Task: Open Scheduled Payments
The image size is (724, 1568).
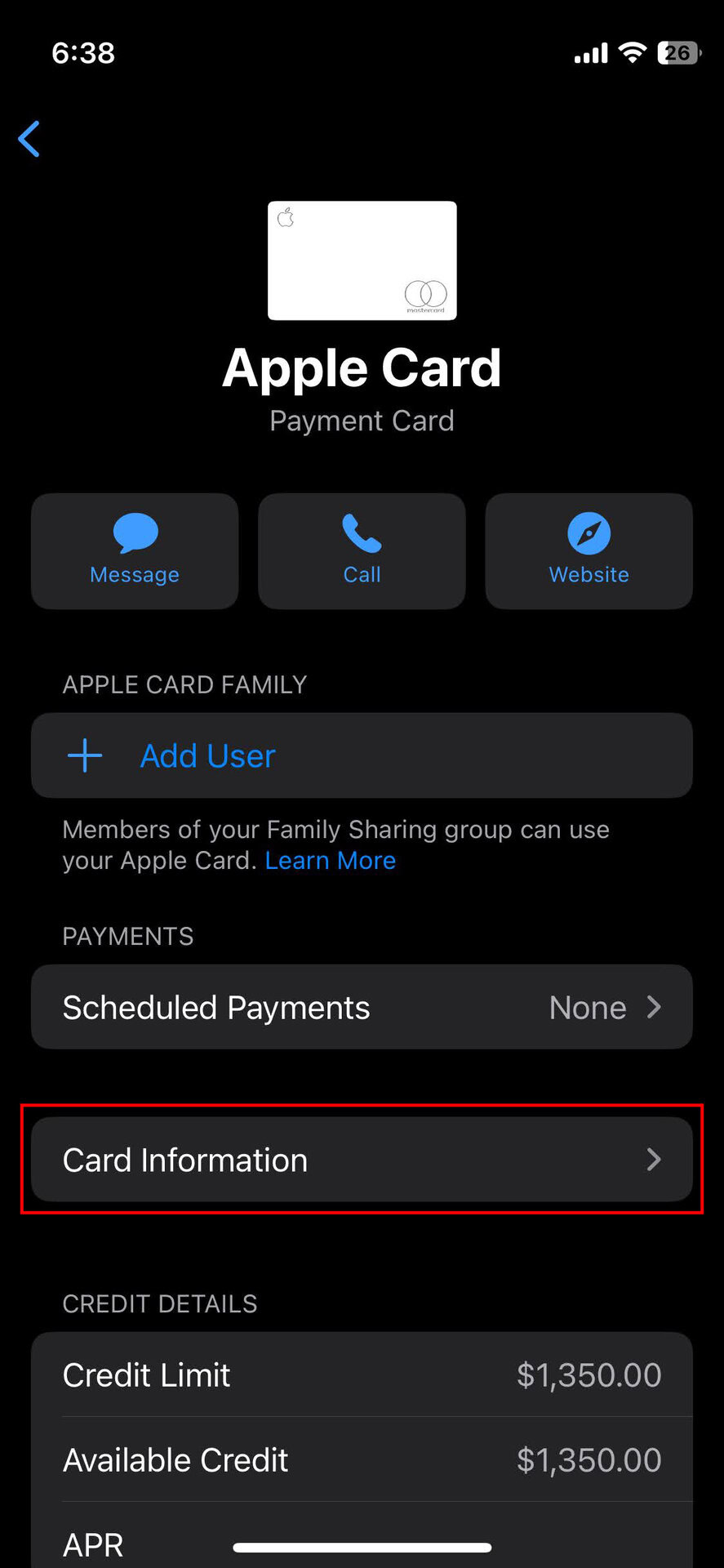Action: click(x=362, y=1007)
